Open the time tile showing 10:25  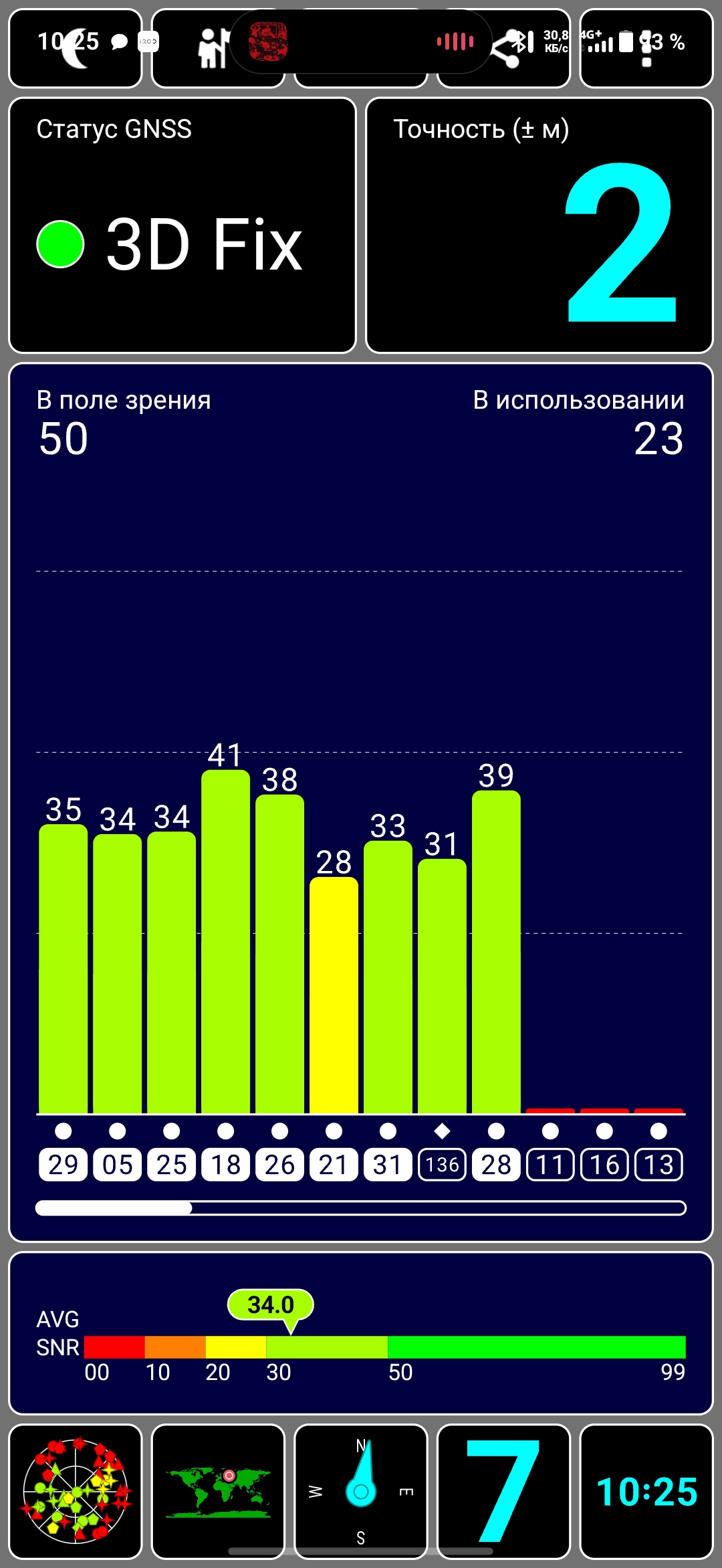click(646, 1491)
